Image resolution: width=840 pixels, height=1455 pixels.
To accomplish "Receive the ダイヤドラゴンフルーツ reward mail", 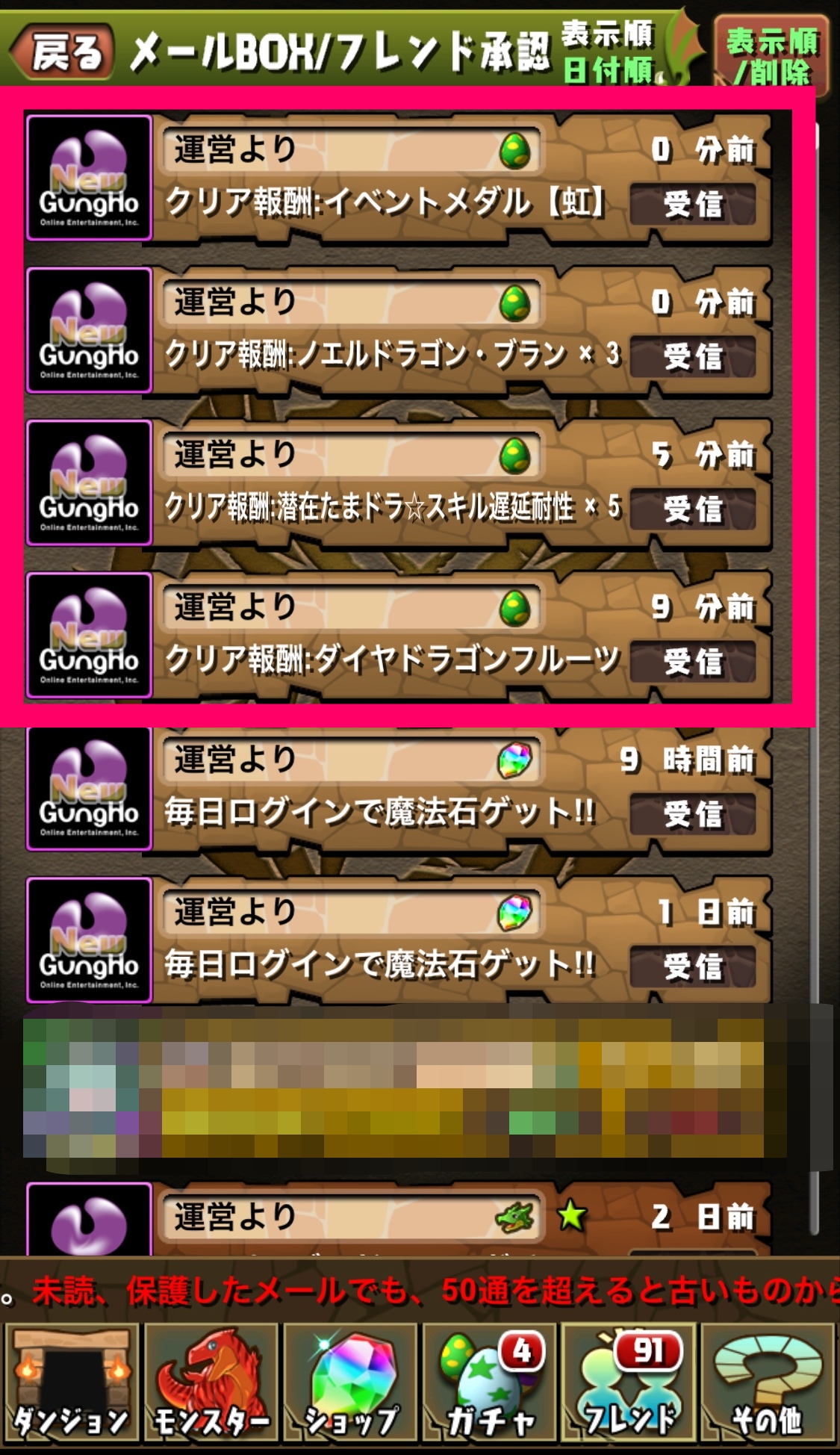I will click(x=694, y=662).
